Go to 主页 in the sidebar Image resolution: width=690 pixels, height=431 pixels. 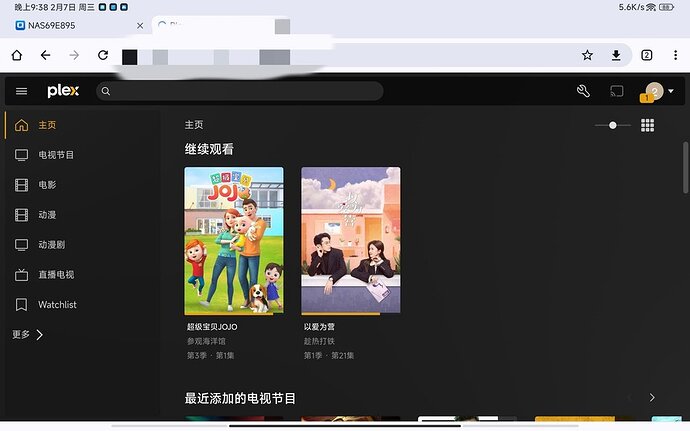[x=47, y=126]
